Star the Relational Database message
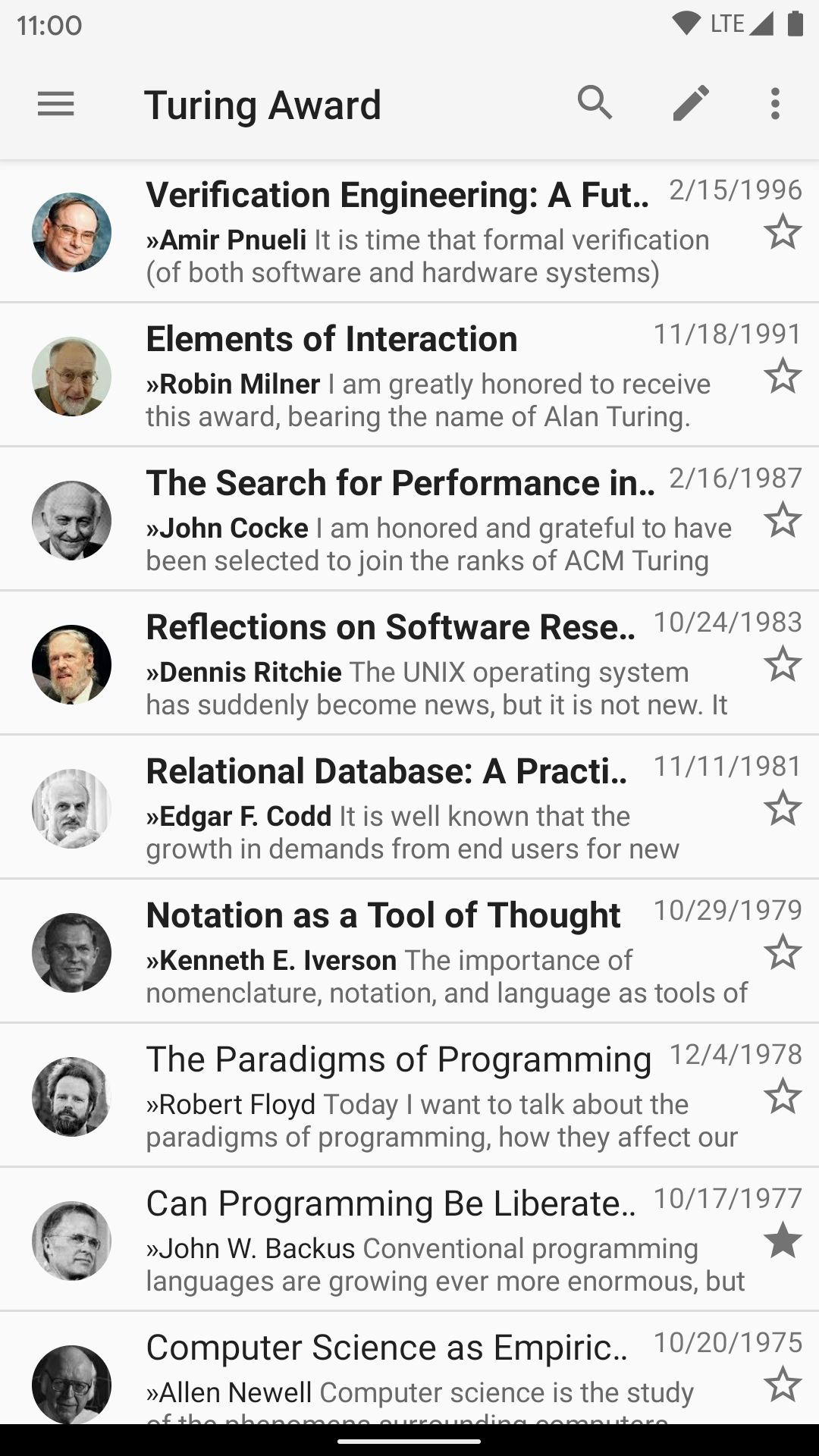This screenshot has width=819, height=1456. tap(783, 808)
